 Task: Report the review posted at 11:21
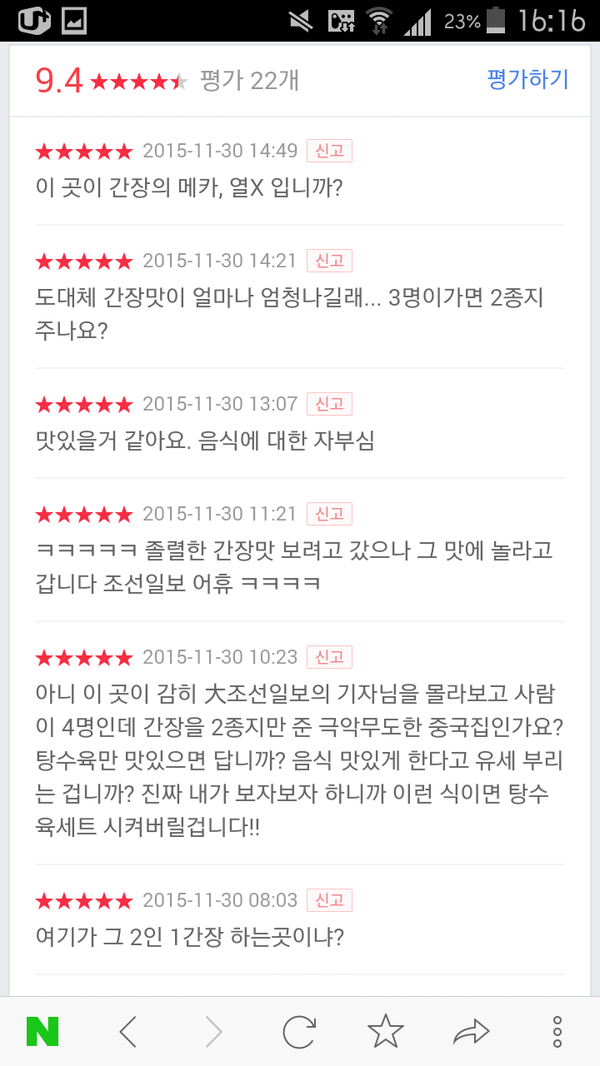click(x=329, y=514)
